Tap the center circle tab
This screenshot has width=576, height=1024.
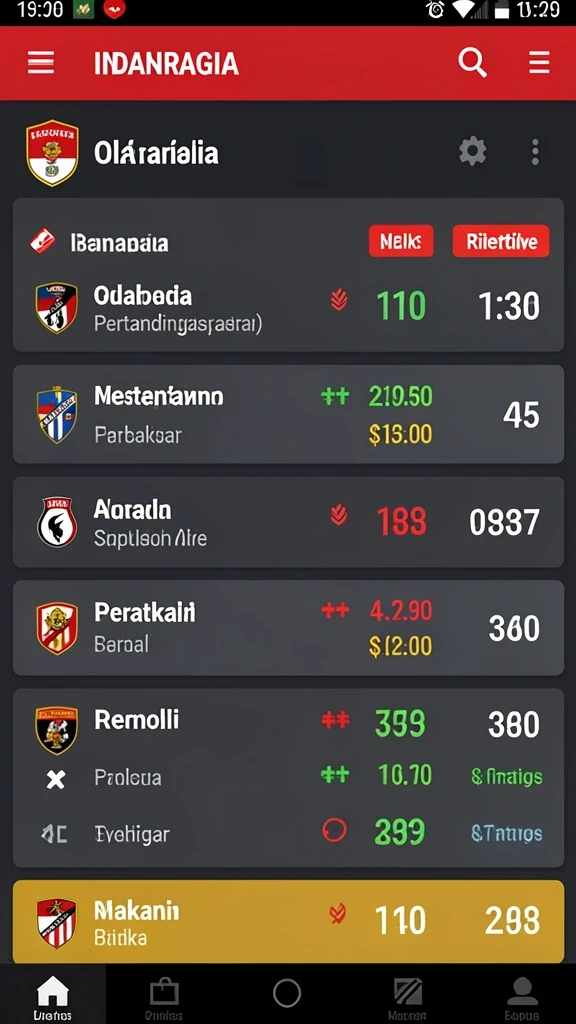(287, 993)
